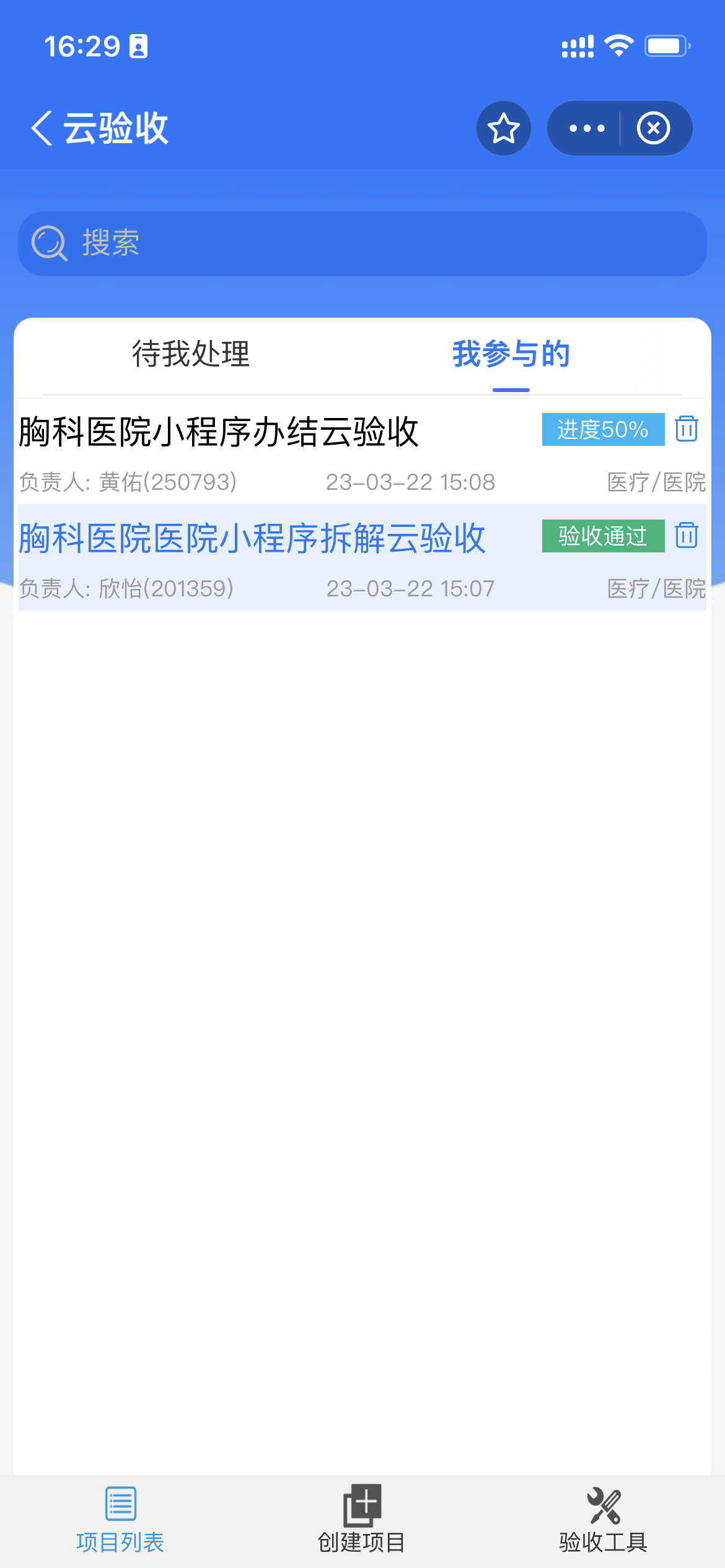
Task: Switch to 验收工具 tab
Action: tap(604, 1520)
